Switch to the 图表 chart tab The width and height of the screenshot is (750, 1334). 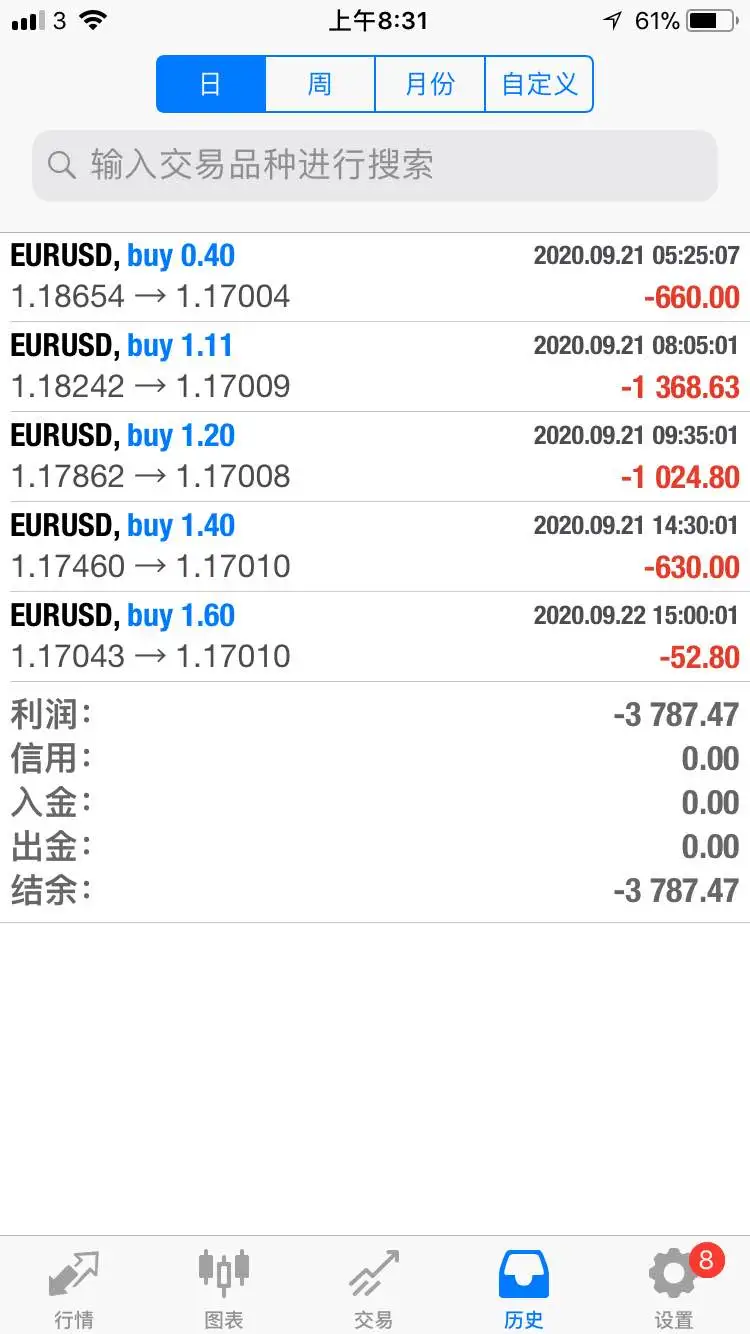[x=224, y=1287]
